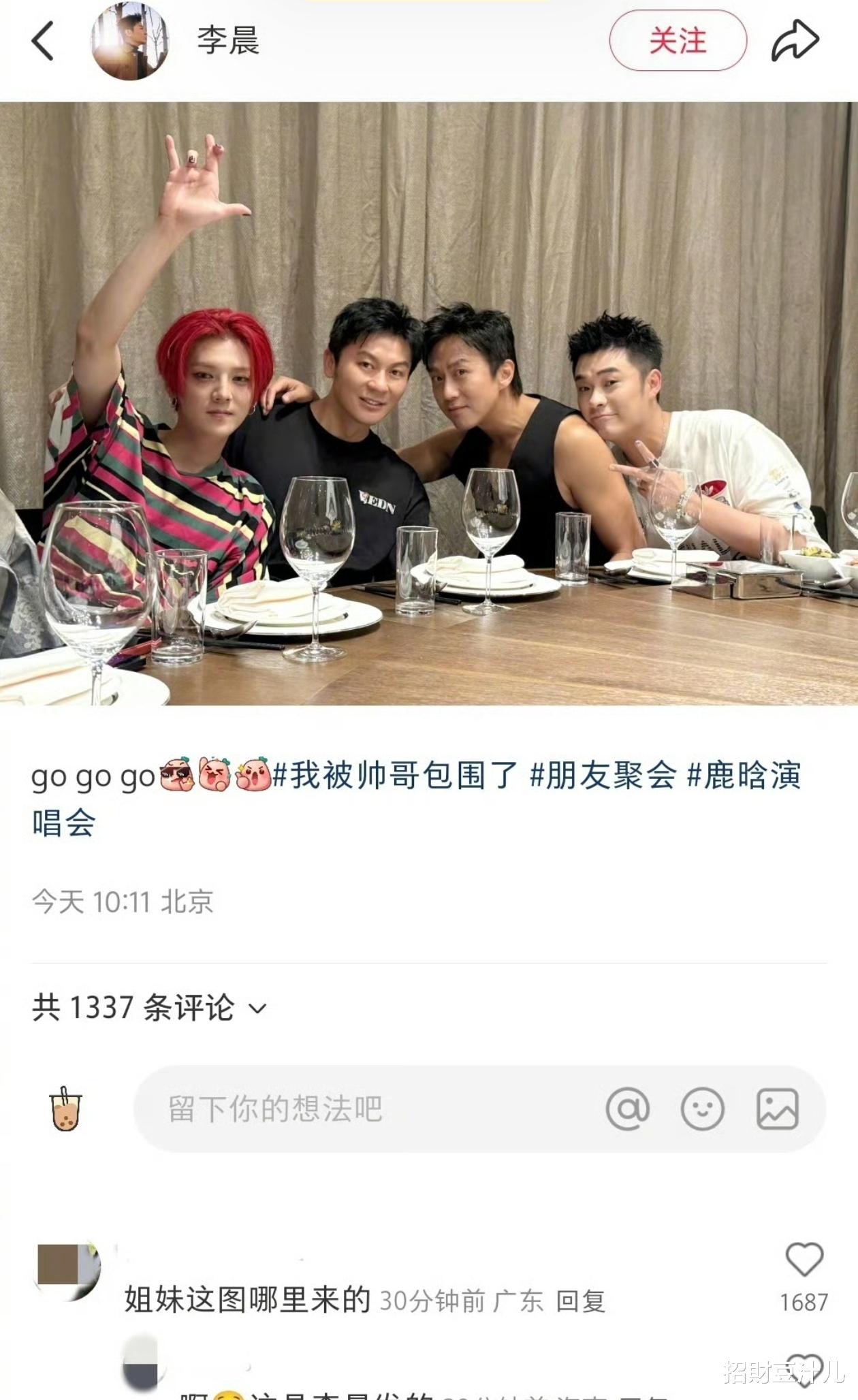Open the group dinner photo
Image resolution: width=858 pixels, height=1400 pixels.
coord(429,403)
